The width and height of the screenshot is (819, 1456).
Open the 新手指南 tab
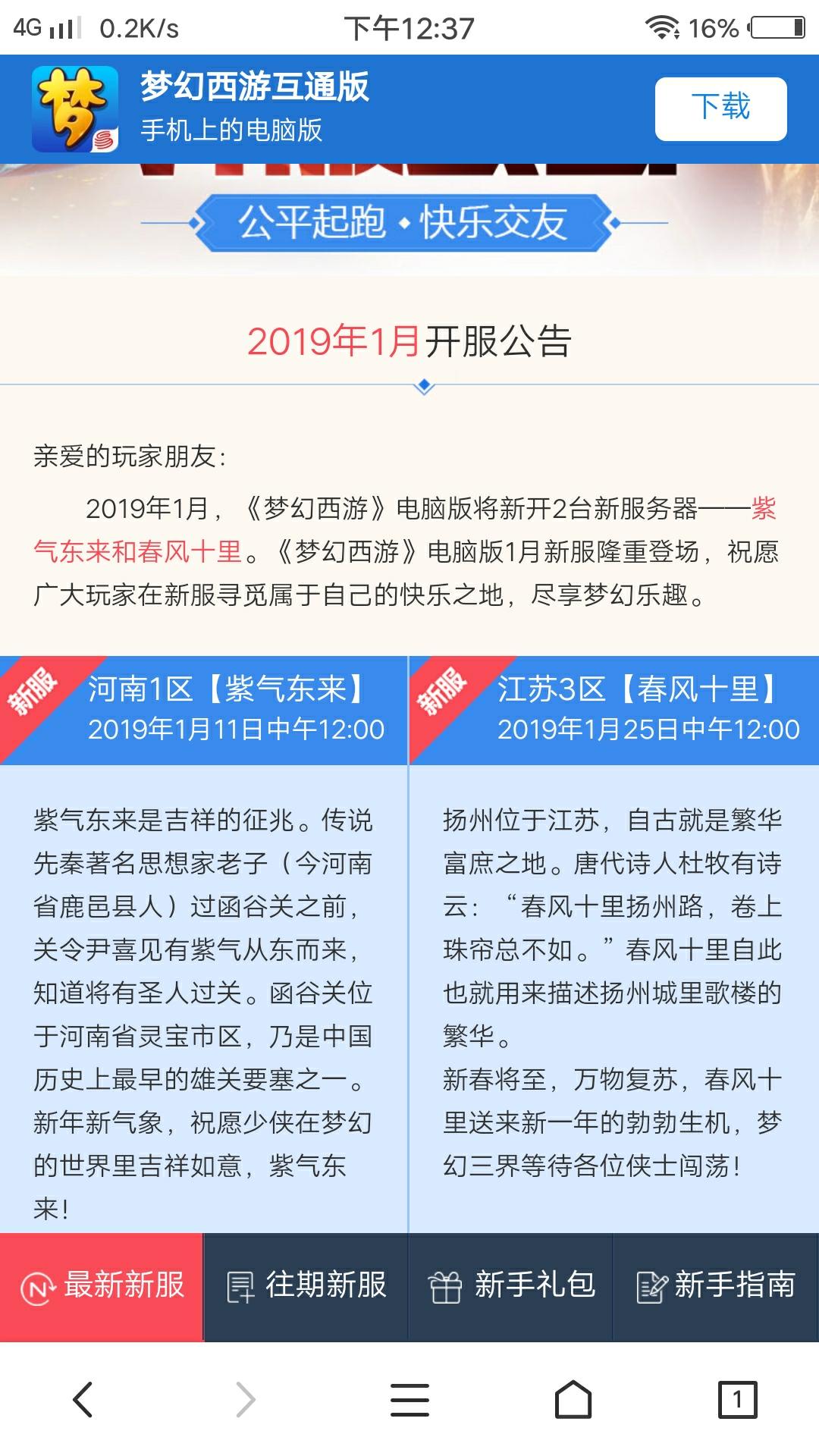click(x=716, y=1286)
